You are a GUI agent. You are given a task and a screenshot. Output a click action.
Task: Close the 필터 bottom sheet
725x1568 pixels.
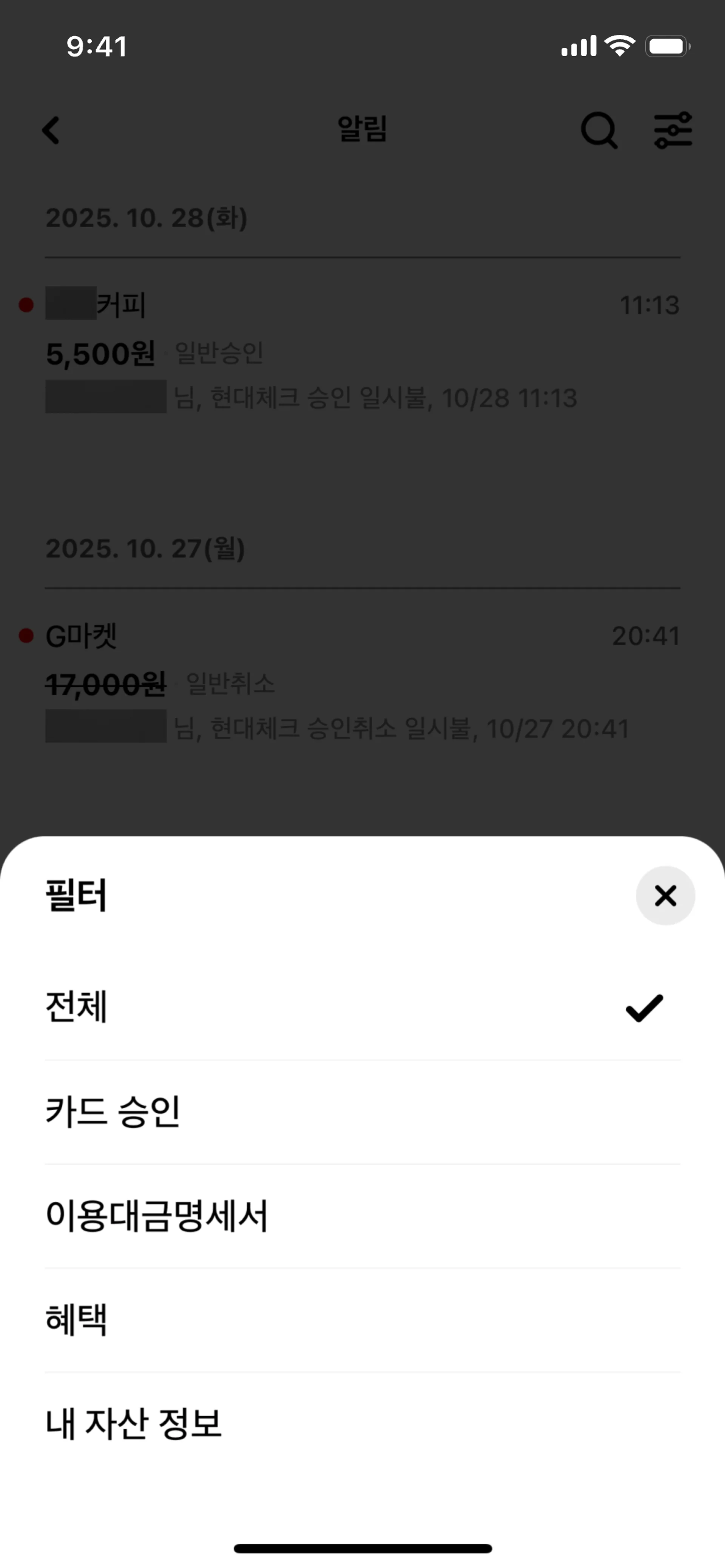665,896
